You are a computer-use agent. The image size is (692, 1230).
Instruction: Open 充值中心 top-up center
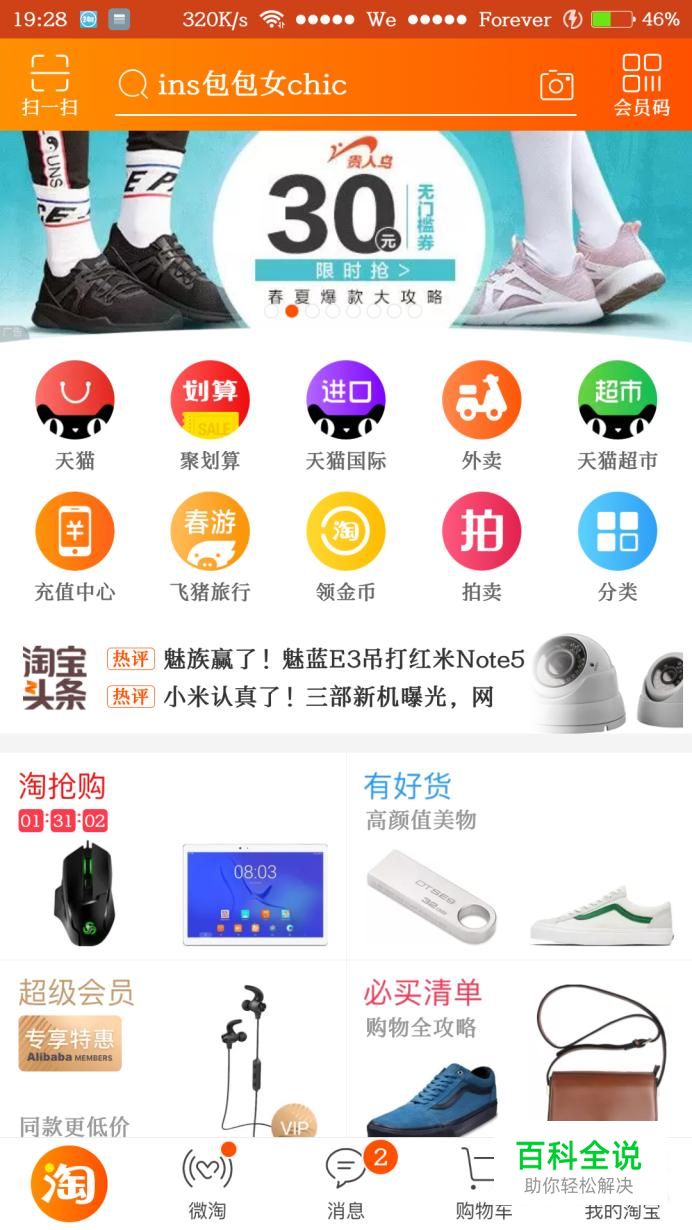(75, 546)
